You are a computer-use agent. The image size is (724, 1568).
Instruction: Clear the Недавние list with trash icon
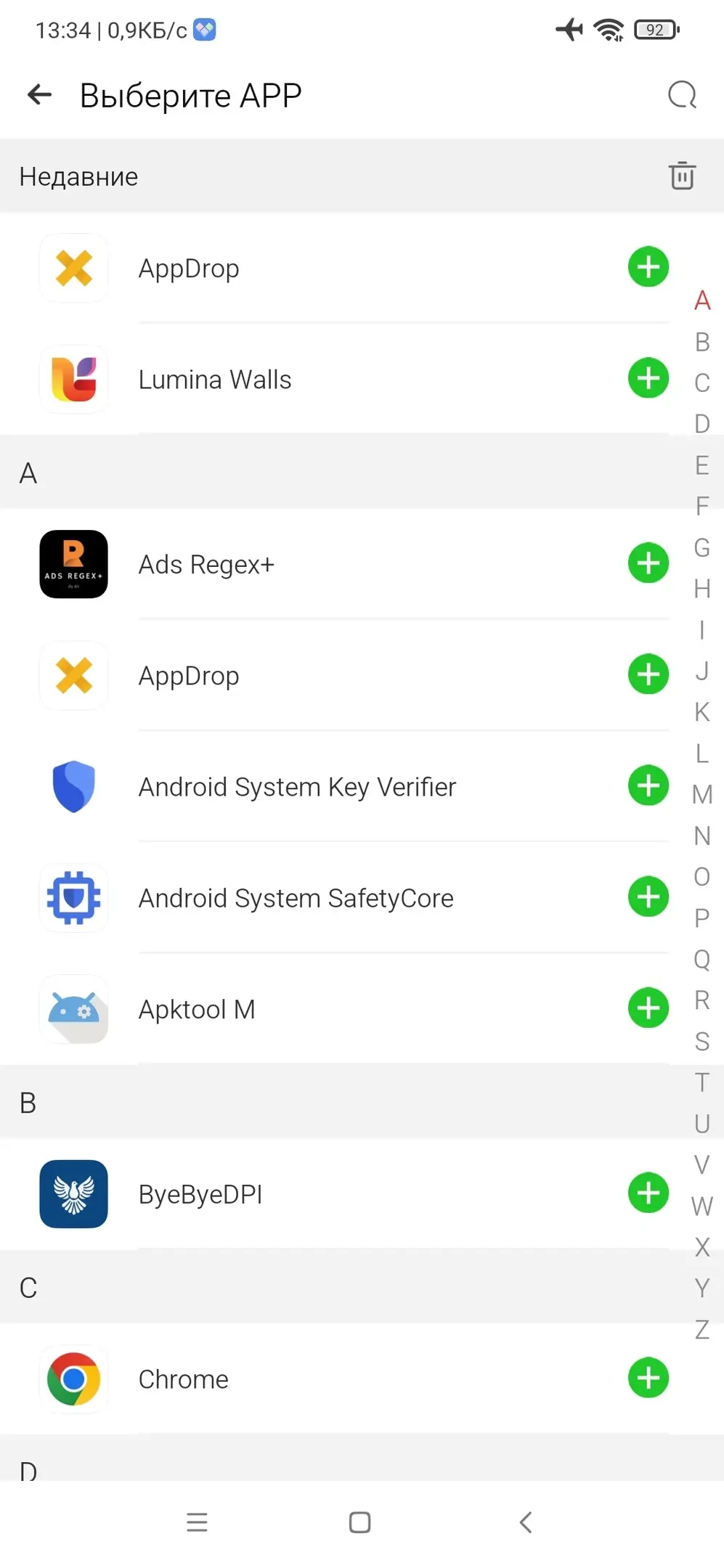tap(682, 176)
